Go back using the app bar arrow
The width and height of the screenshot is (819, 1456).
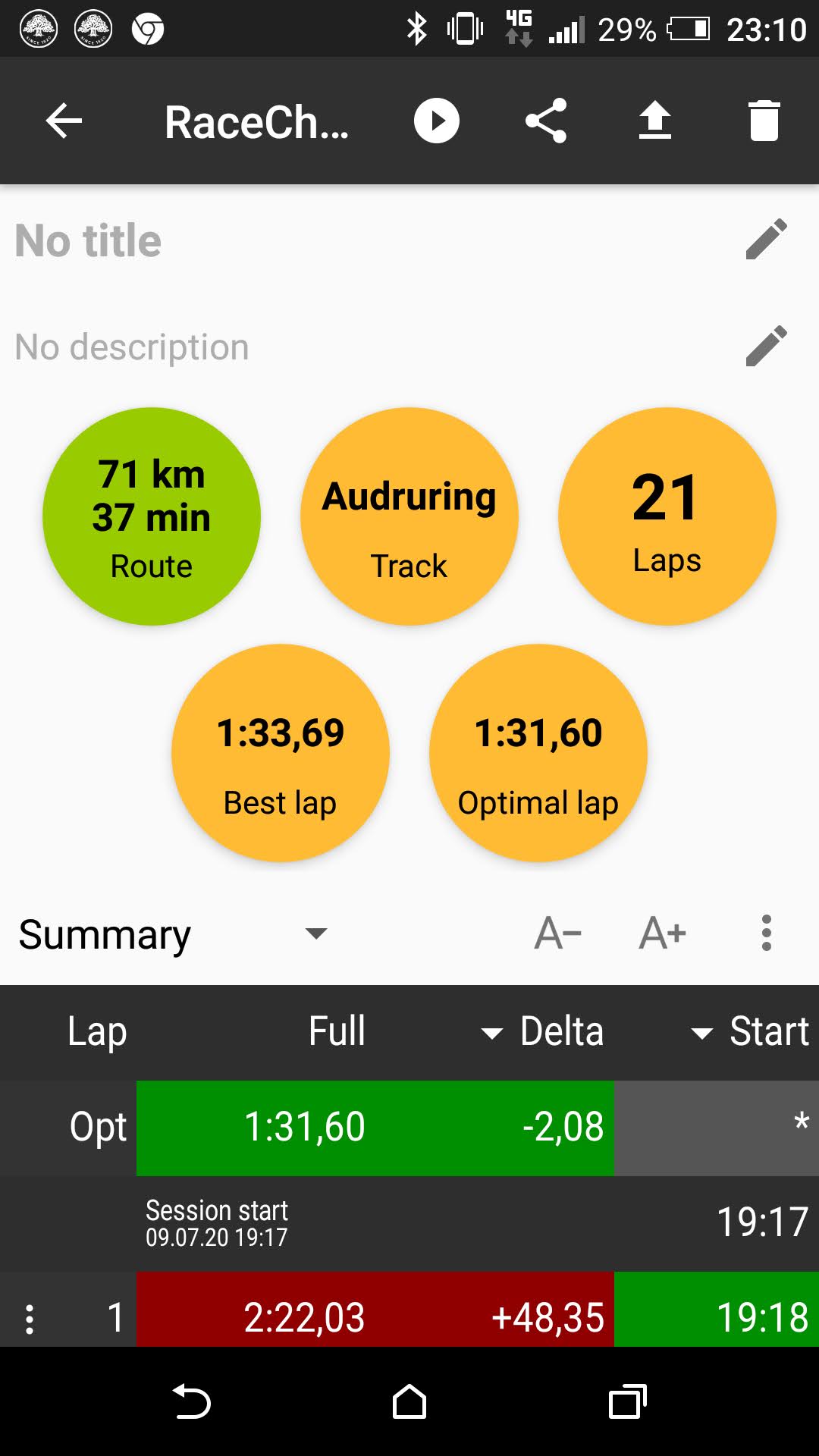[64, 121]
